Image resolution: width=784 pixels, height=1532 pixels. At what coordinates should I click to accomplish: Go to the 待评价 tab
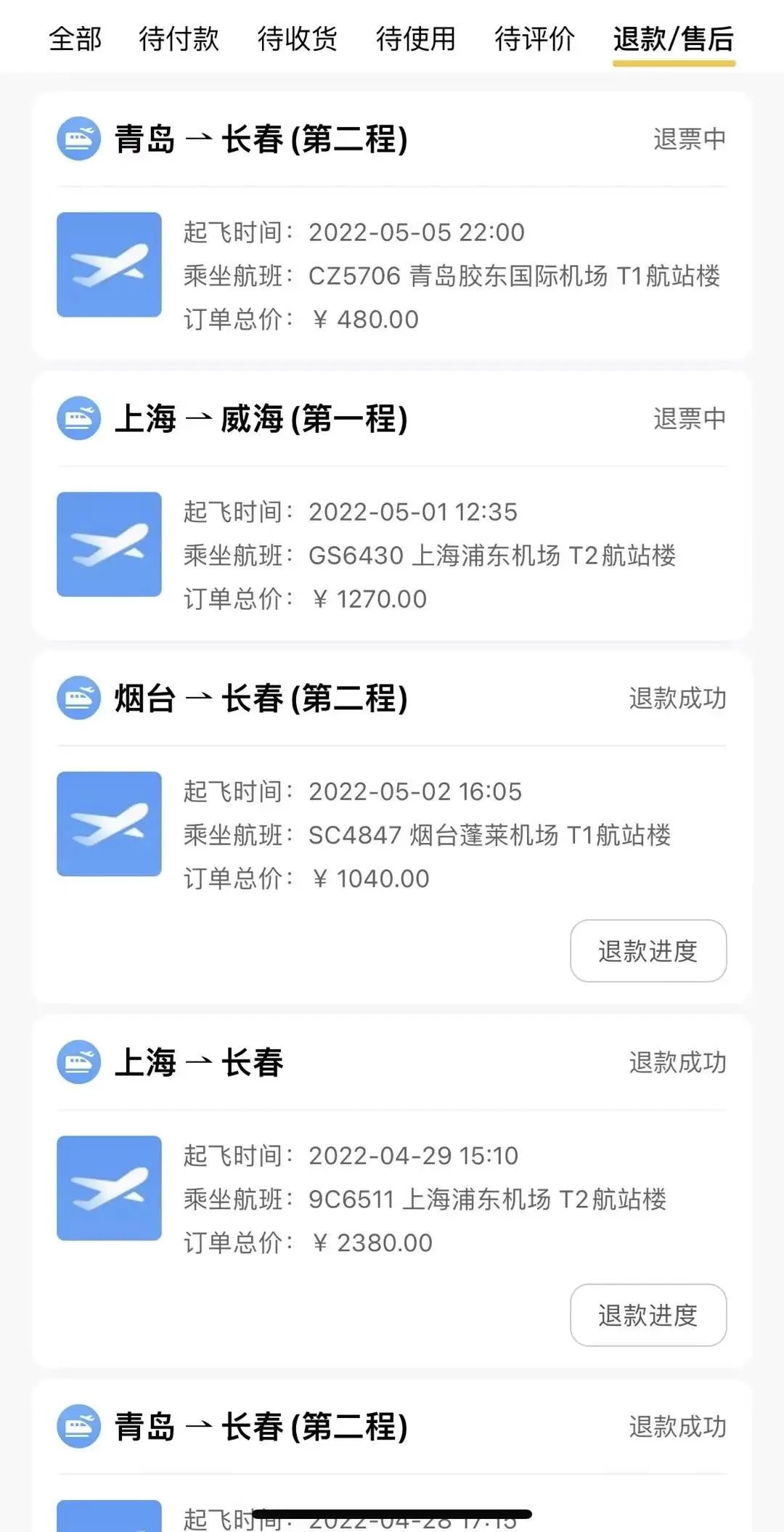(534, 39)
